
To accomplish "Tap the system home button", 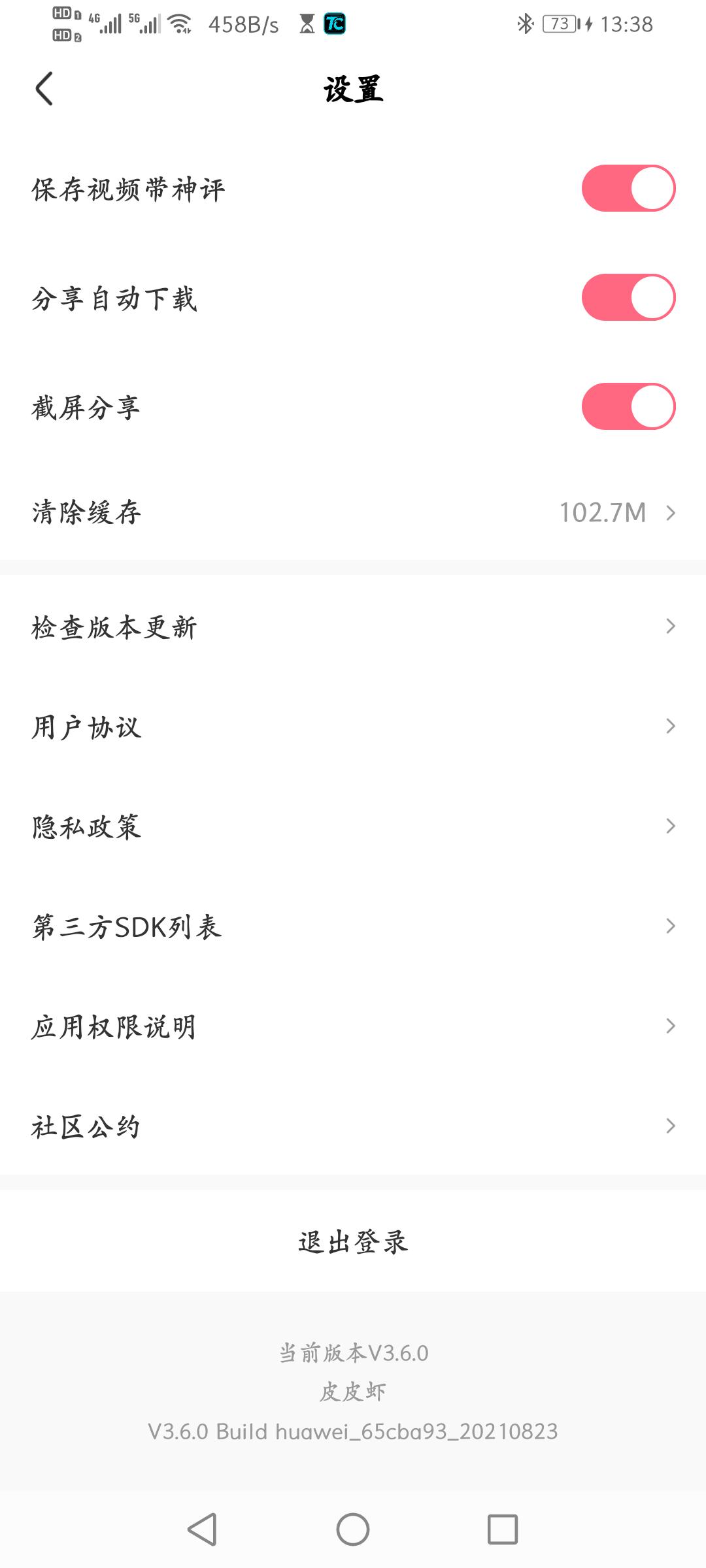I will 353,1529.
